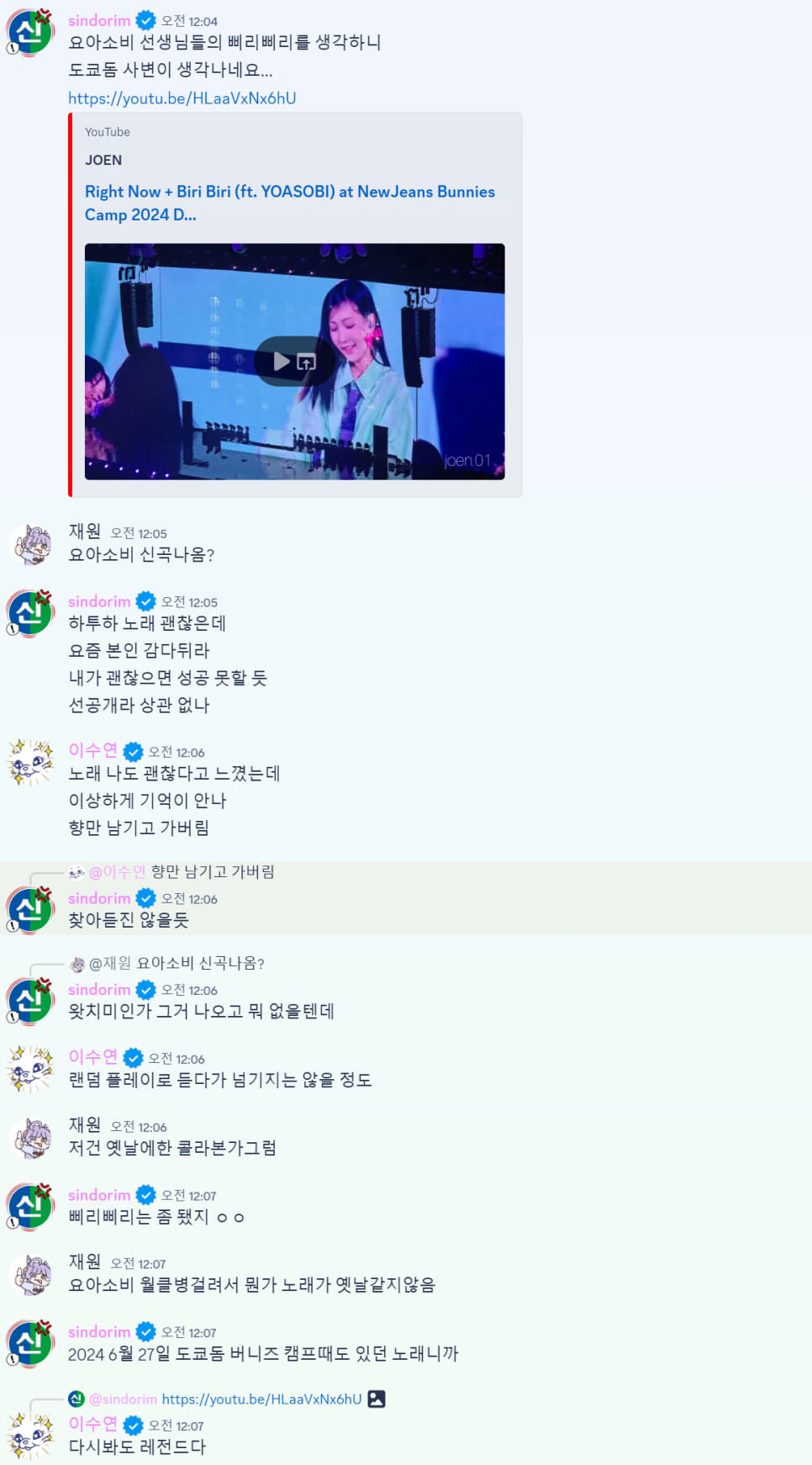Screen dimensions: 812x1465
Task: Open youtu.be link in last reply preview
Action: pos(261,1399)
